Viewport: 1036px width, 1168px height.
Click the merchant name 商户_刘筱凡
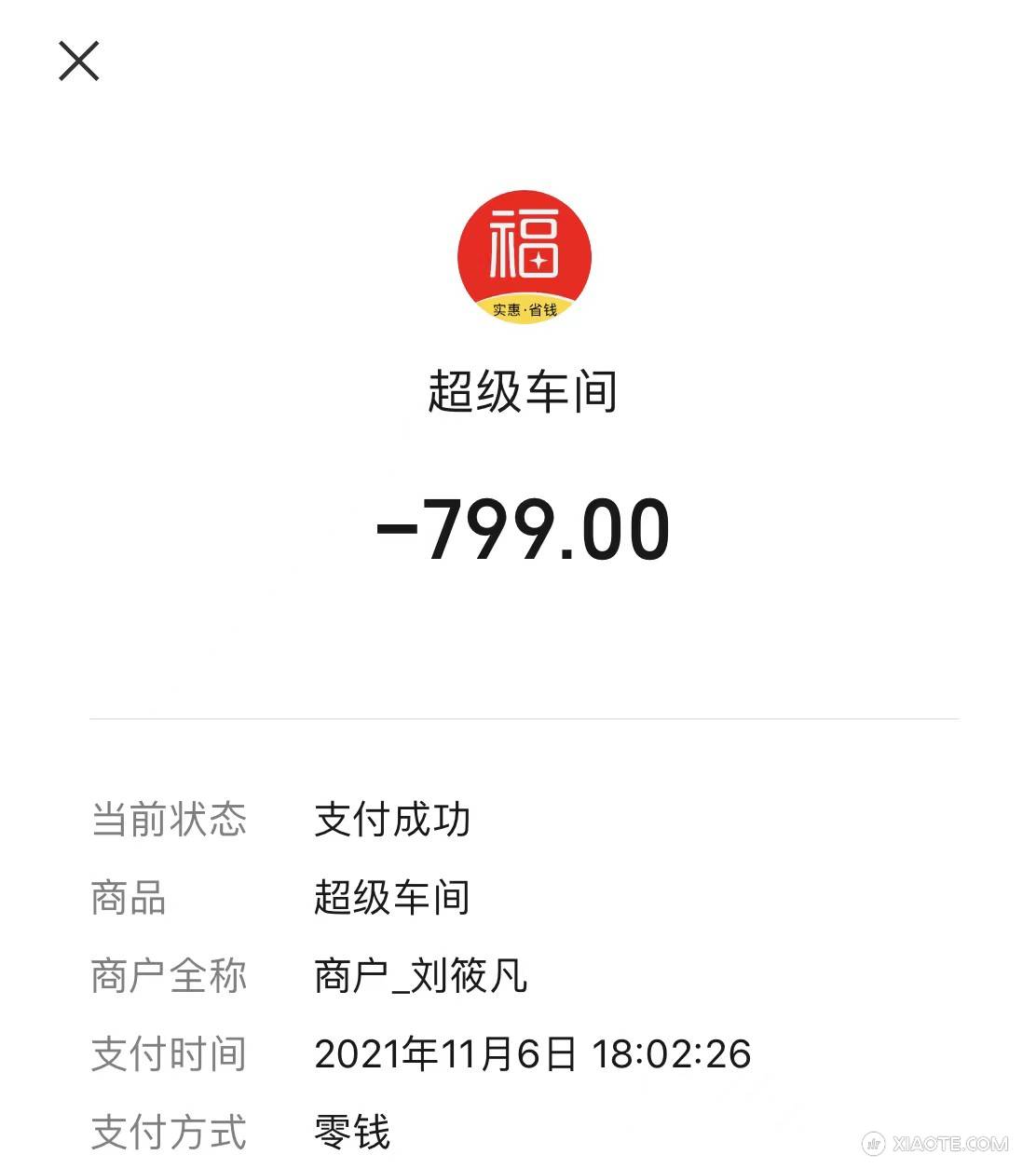421,976
